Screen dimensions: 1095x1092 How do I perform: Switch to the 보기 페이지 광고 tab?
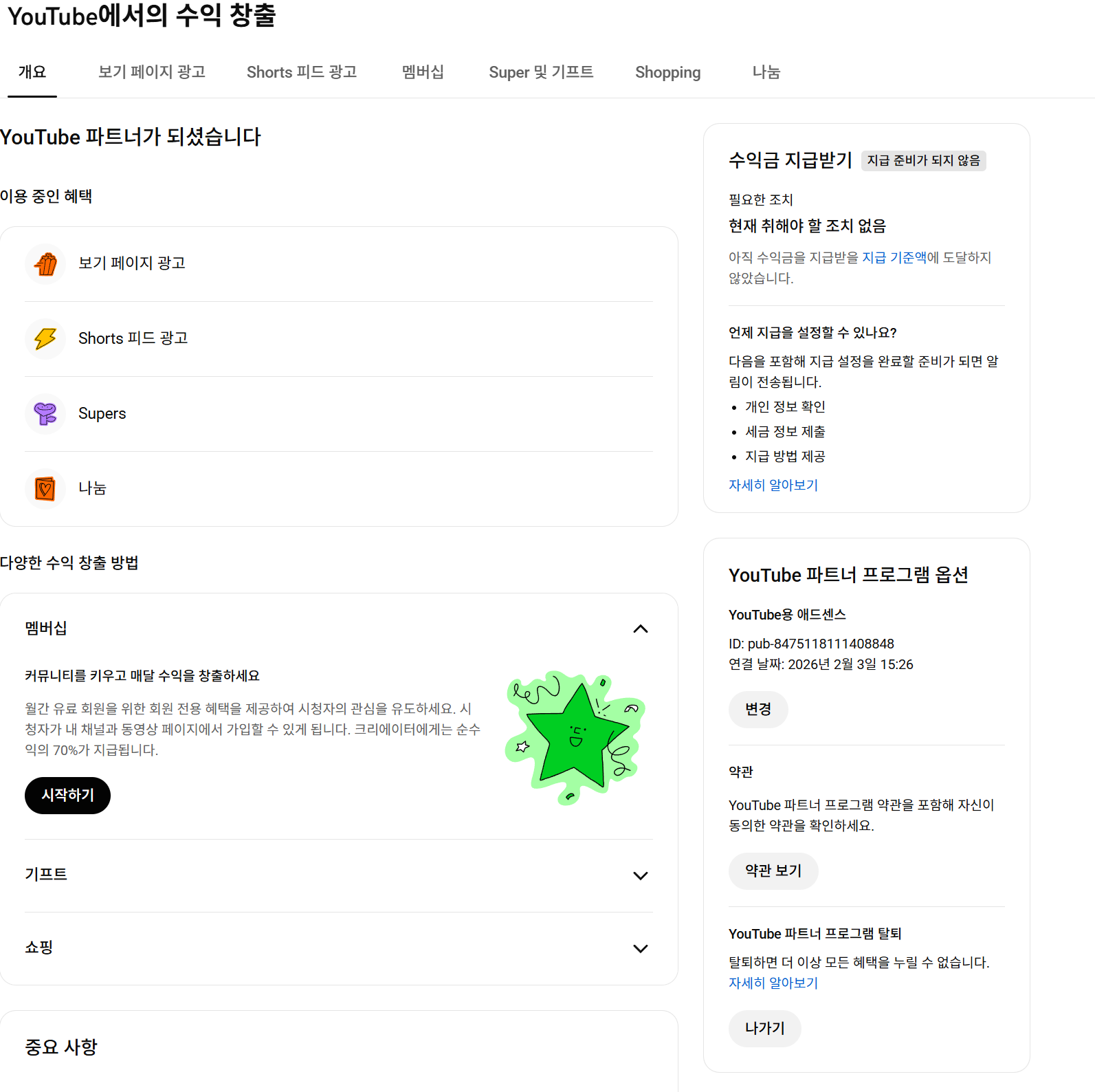coord(152,72)
